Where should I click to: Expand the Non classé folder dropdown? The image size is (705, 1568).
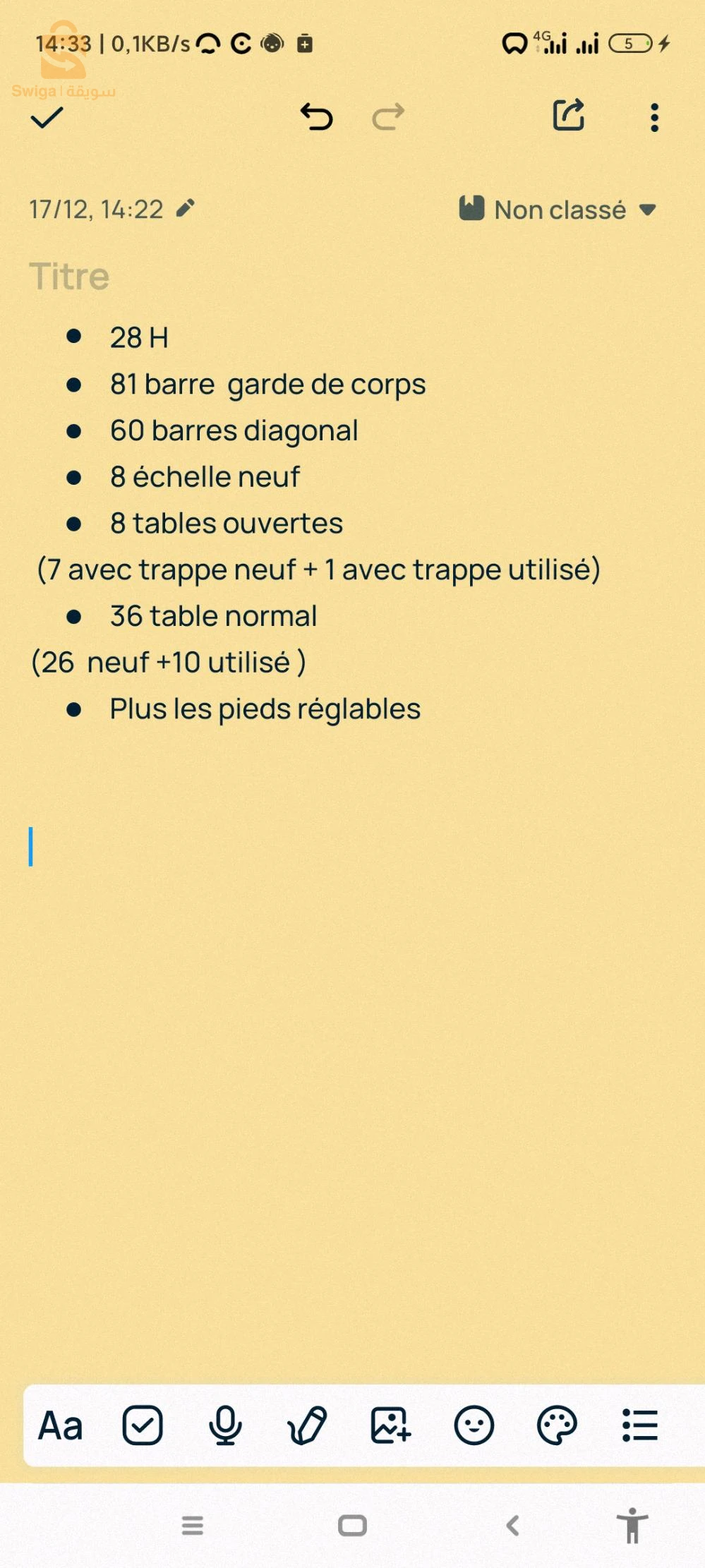(558, 210)
